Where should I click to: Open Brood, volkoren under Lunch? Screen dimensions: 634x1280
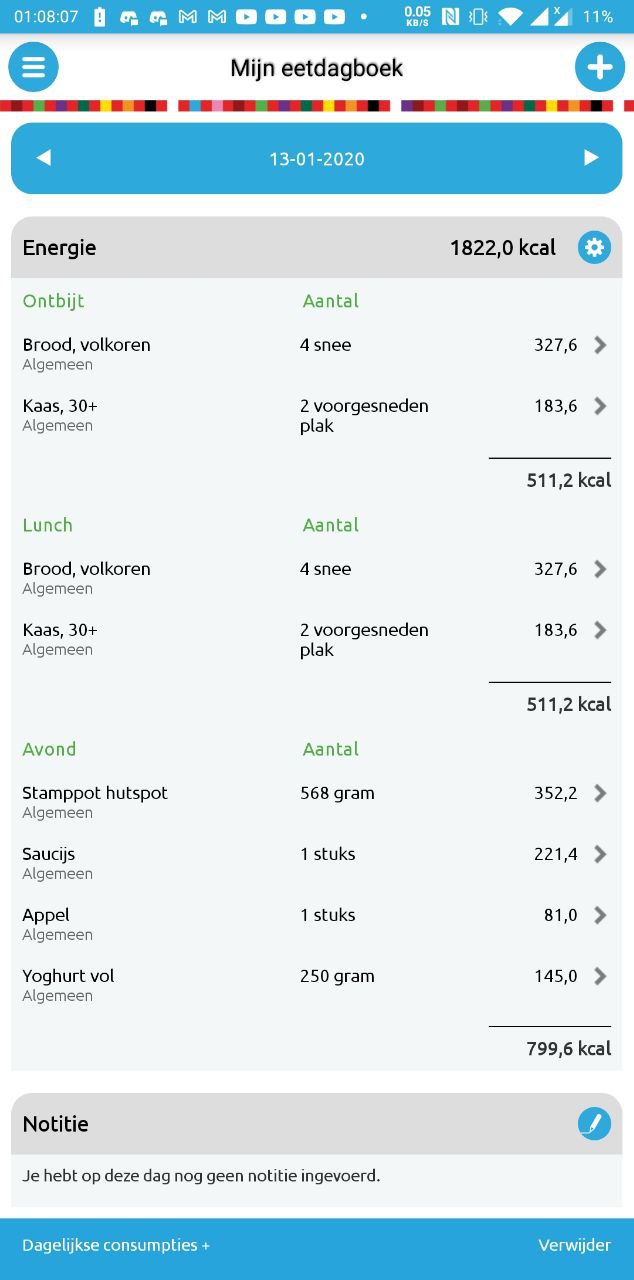click(x=316, y=577)
